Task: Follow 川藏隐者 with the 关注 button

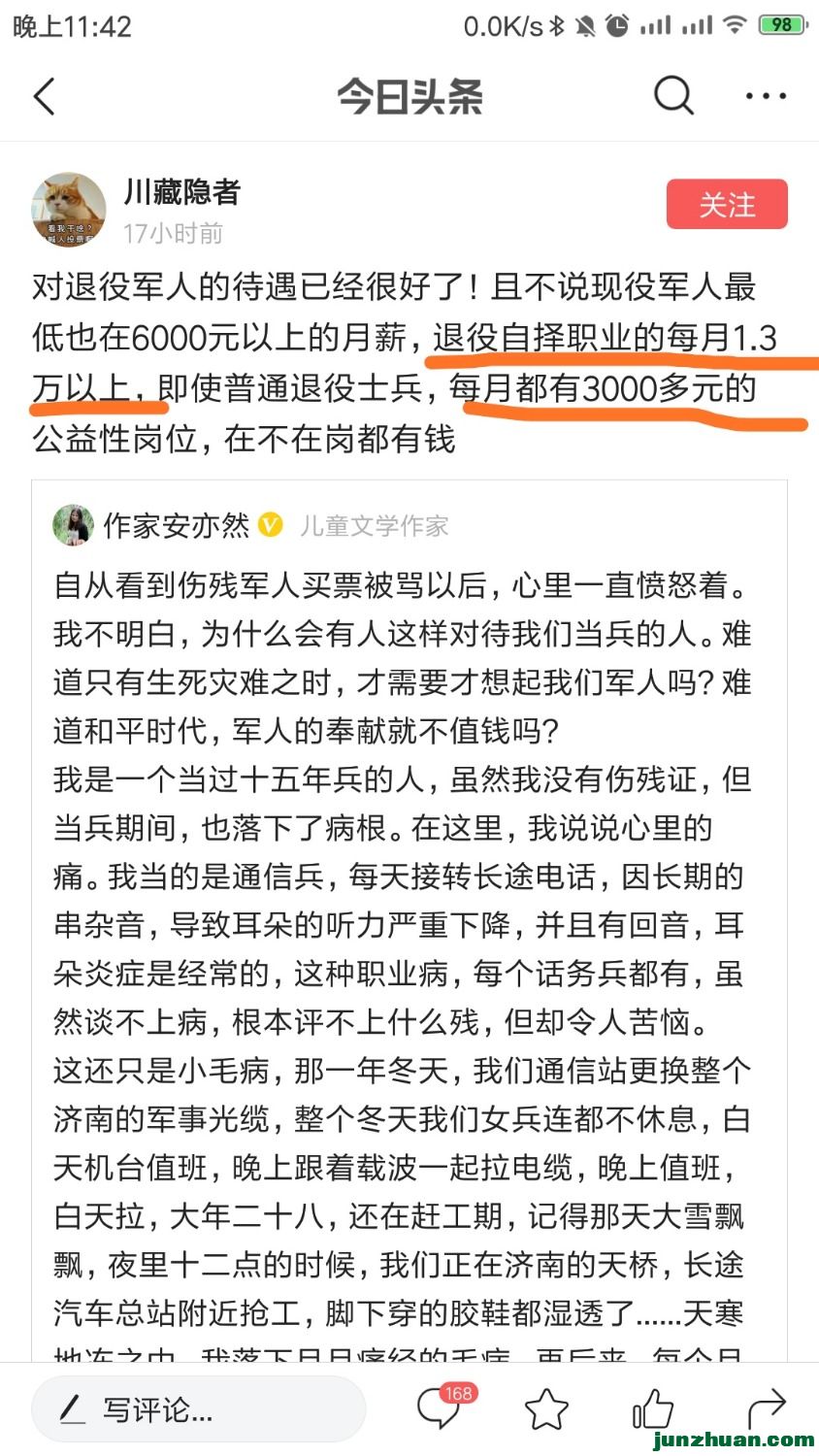Action: click(x=727, y=205)
